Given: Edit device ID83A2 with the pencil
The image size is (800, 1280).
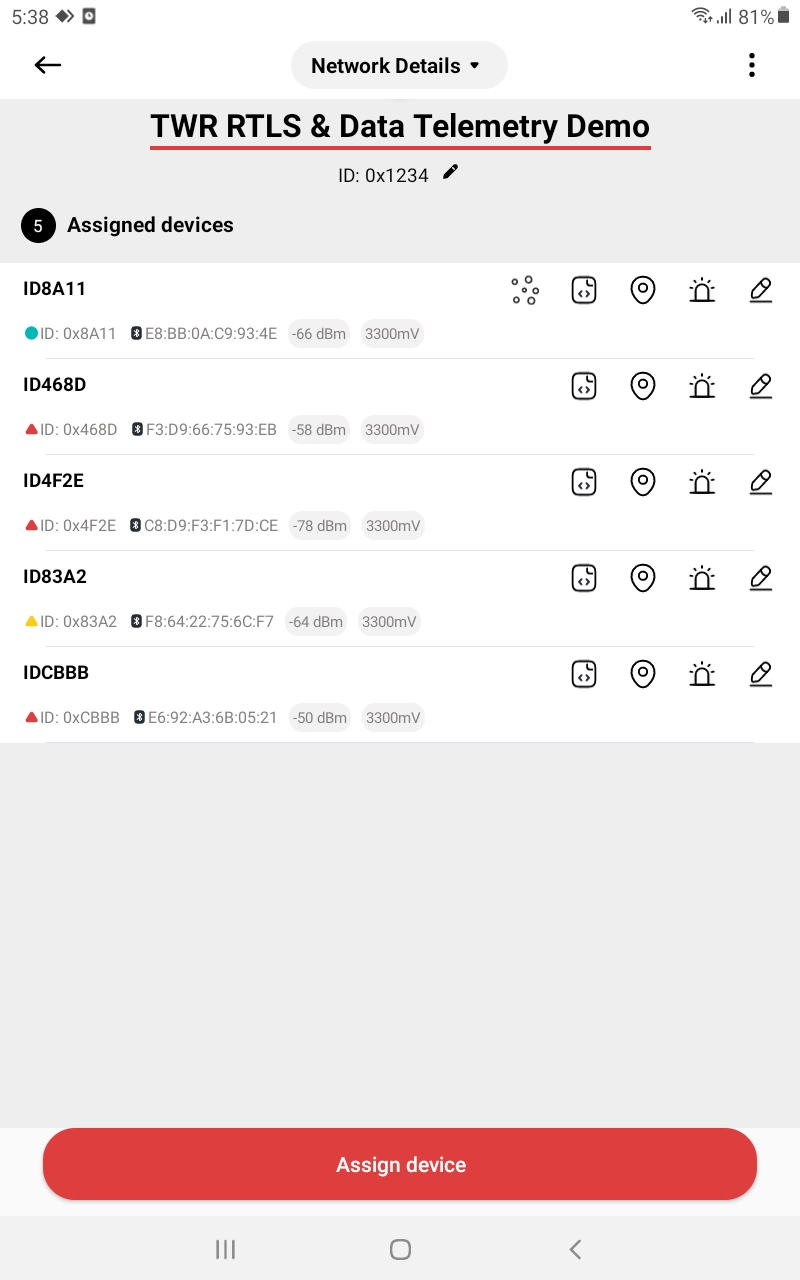Looking at the screenshot, I should click(x=761, y=578).
